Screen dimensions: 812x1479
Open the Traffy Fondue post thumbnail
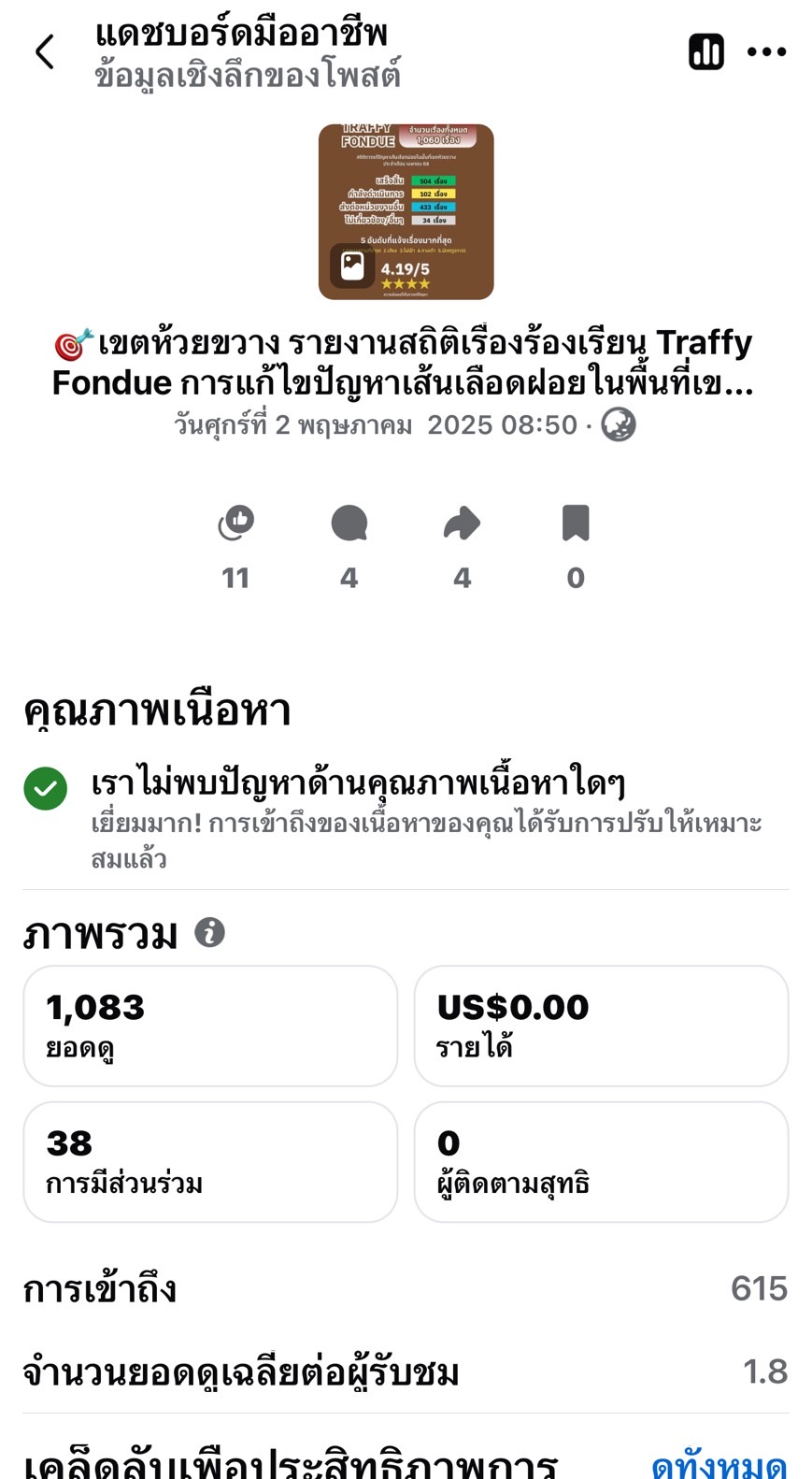click(406, 212)
